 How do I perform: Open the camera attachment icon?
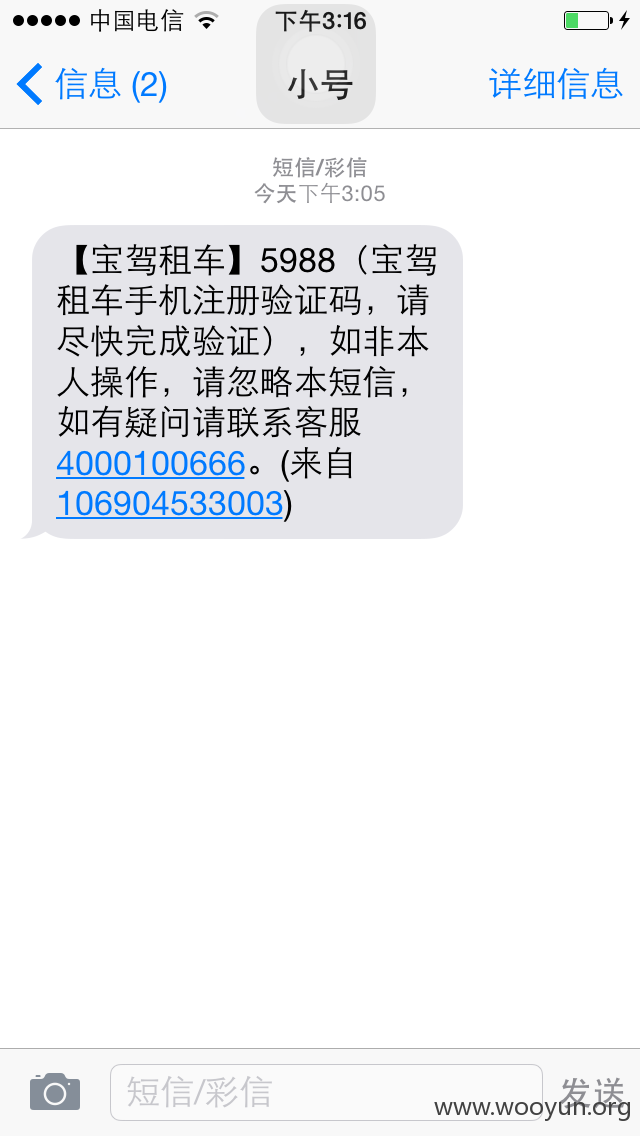click(55, 1092)
